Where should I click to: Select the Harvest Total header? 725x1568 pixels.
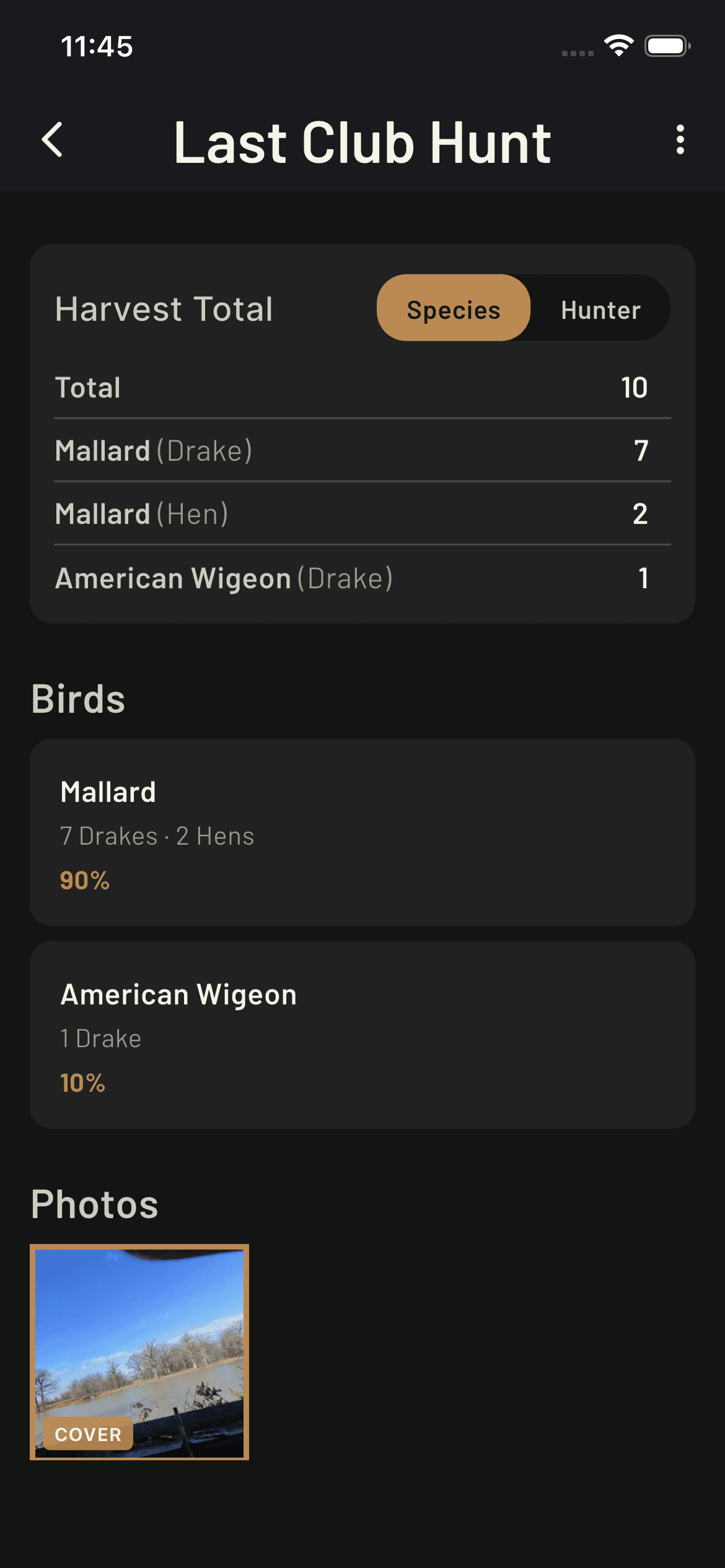[164, 308]
